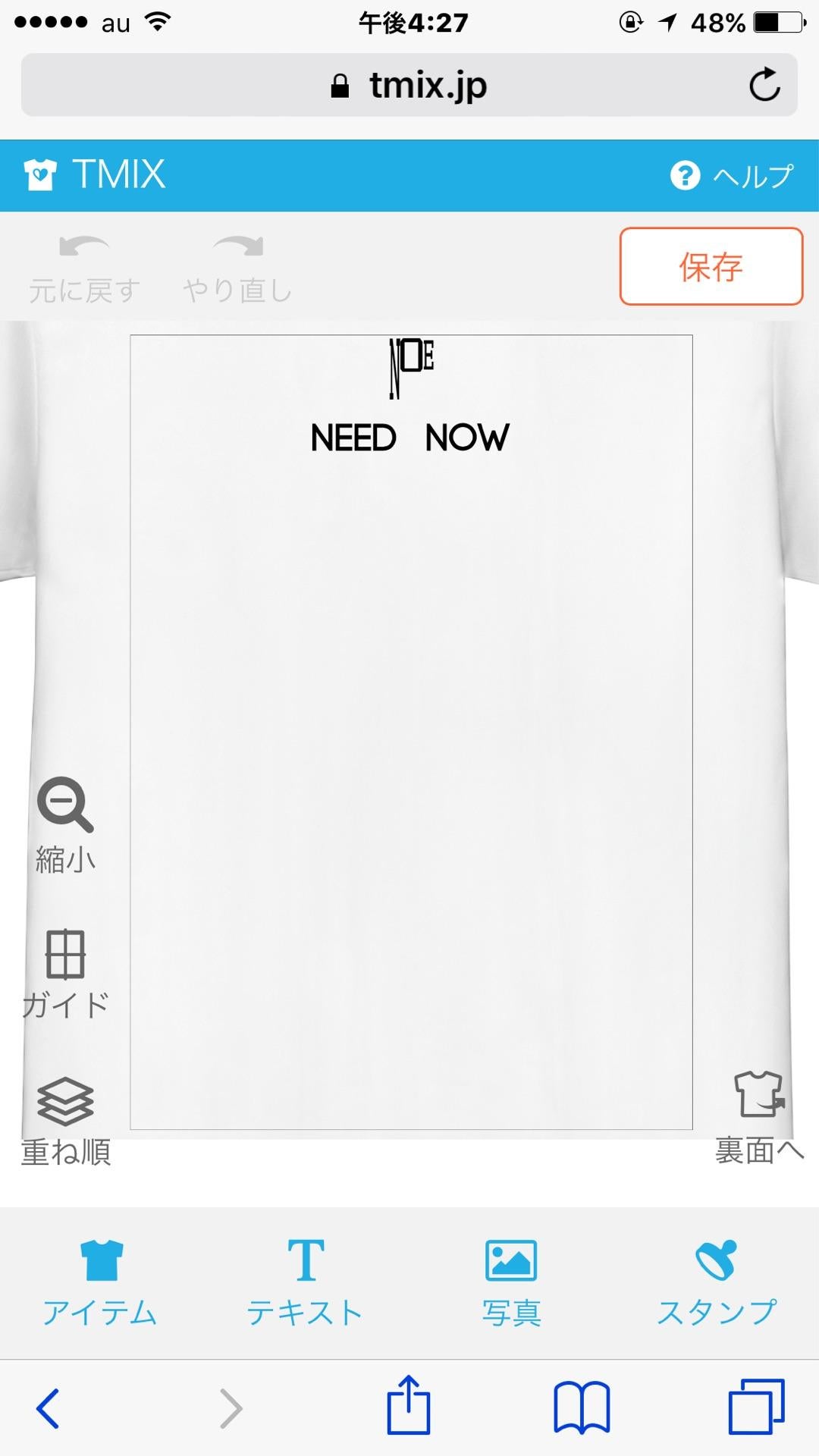
Task: Show the open Safari tabs
Action: (x=756, y=1408)
